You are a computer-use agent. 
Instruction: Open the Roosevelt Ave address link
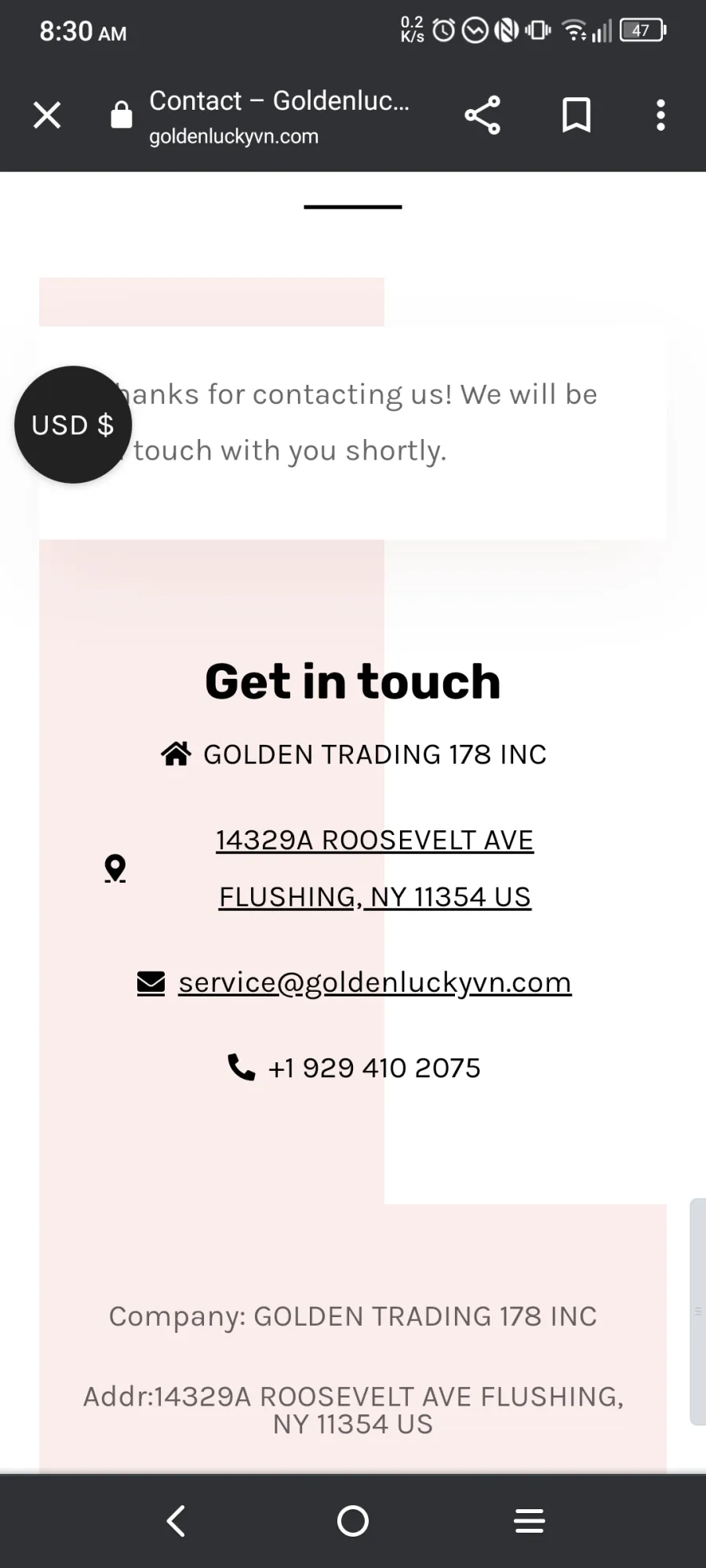pos(375,868)
